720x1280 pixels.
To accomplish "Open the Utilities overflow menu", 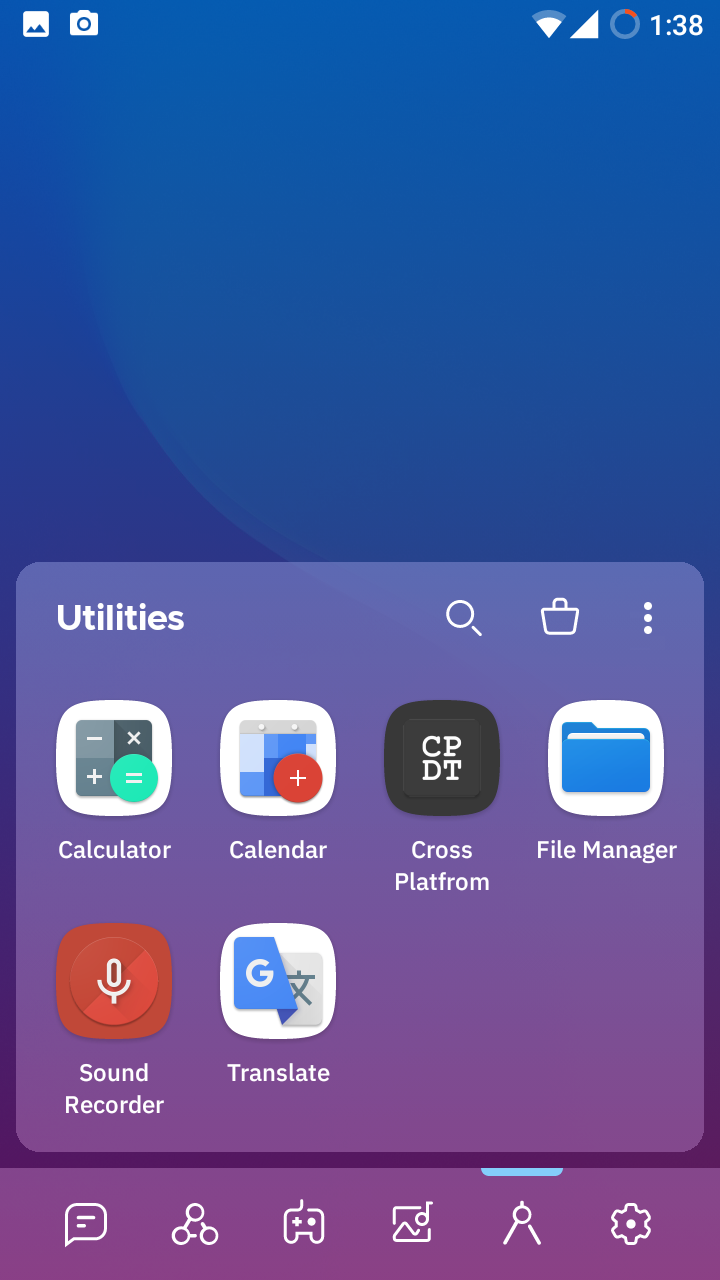I will click(x=648, y=618).
